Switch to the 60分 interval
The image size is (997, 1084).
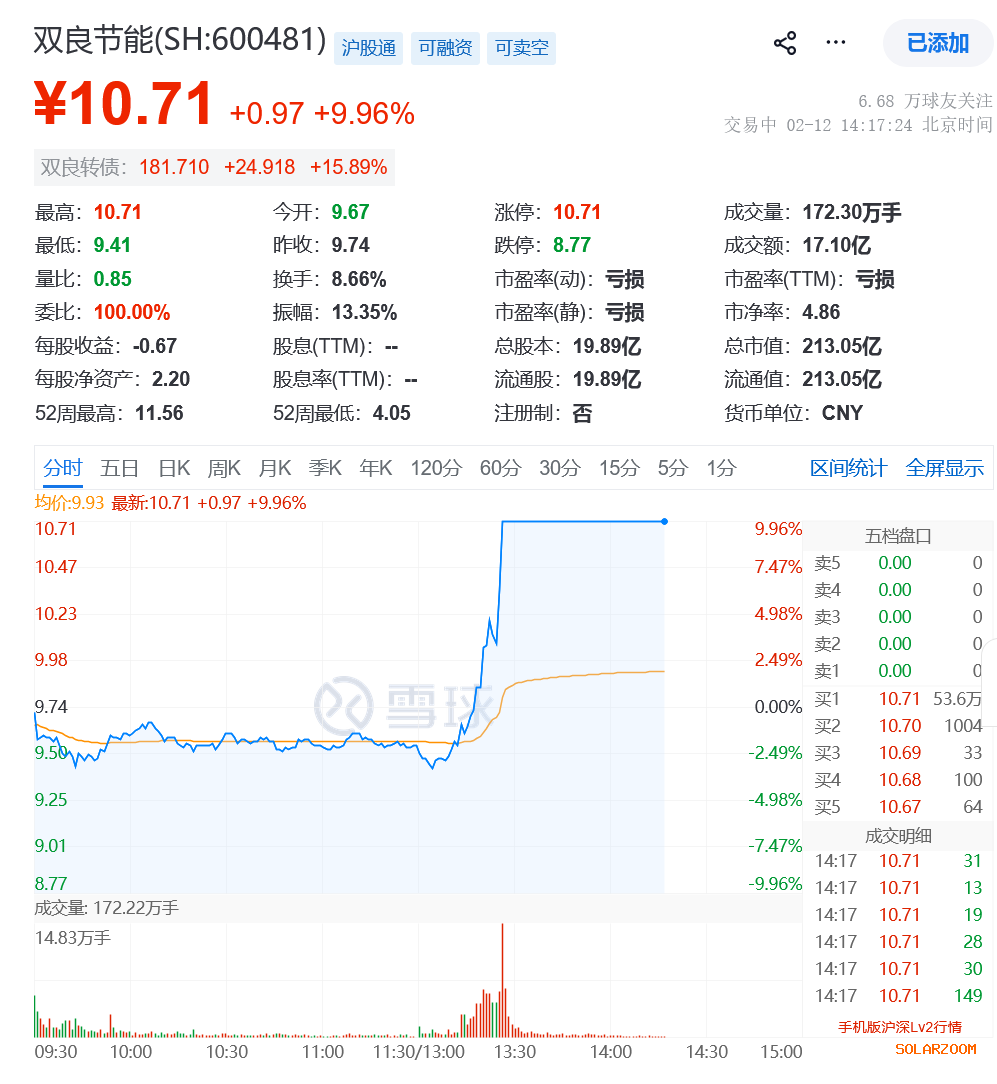pos(501,467)
